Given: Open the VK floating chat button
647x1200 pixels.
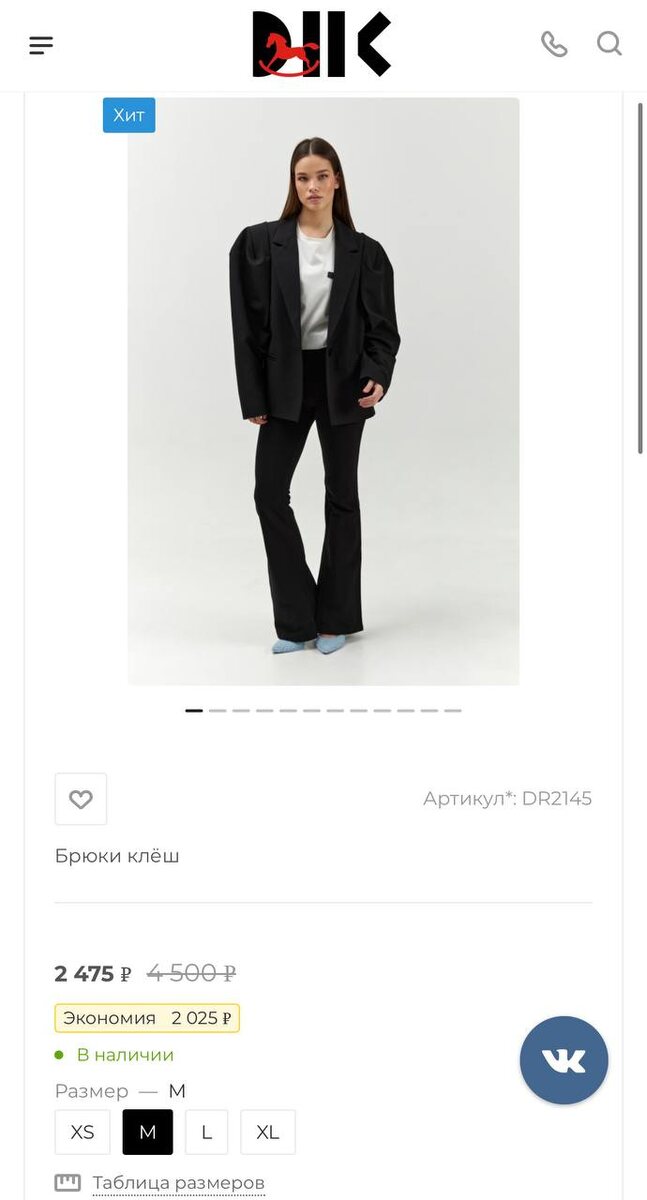Looking at the screenshot, I should 564,1060.
